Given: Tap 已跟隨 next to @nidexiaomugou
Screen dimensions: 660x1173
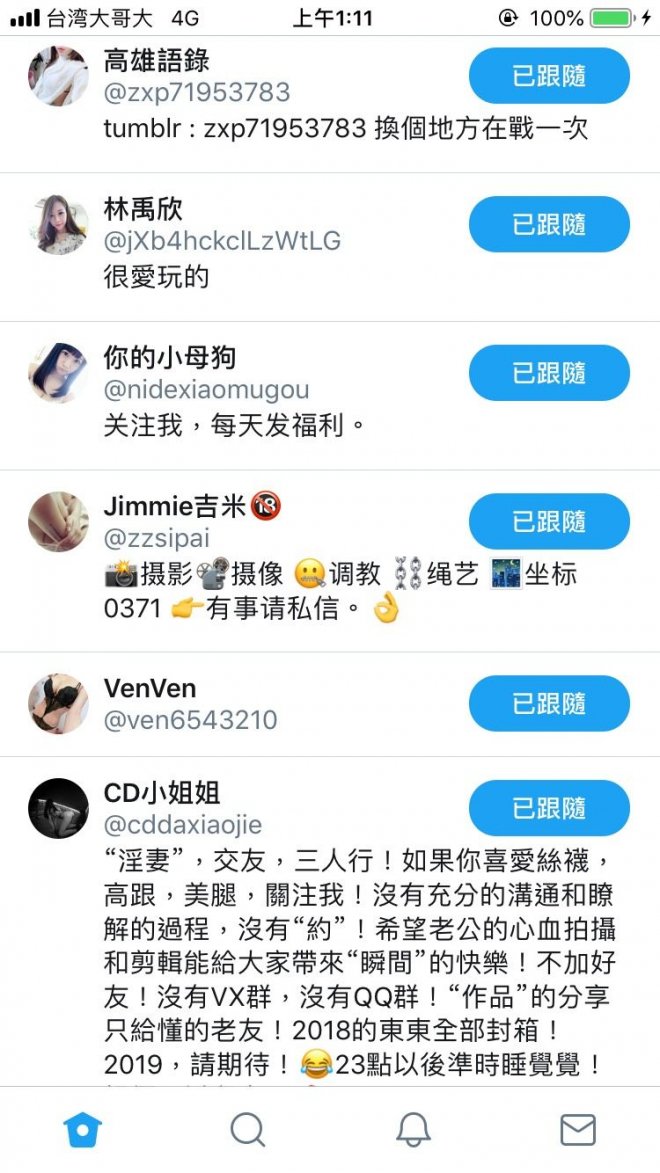Looking at the screenshot, I should (x=549, y=373).
